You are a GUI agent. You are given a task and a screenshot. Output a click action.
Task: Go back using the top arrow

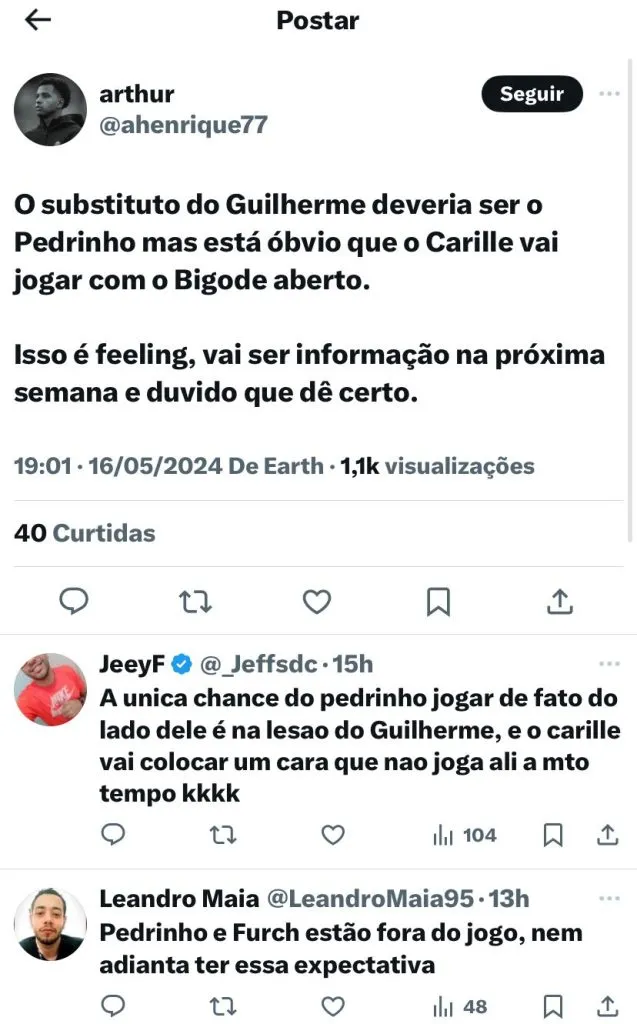click(37, 20)
